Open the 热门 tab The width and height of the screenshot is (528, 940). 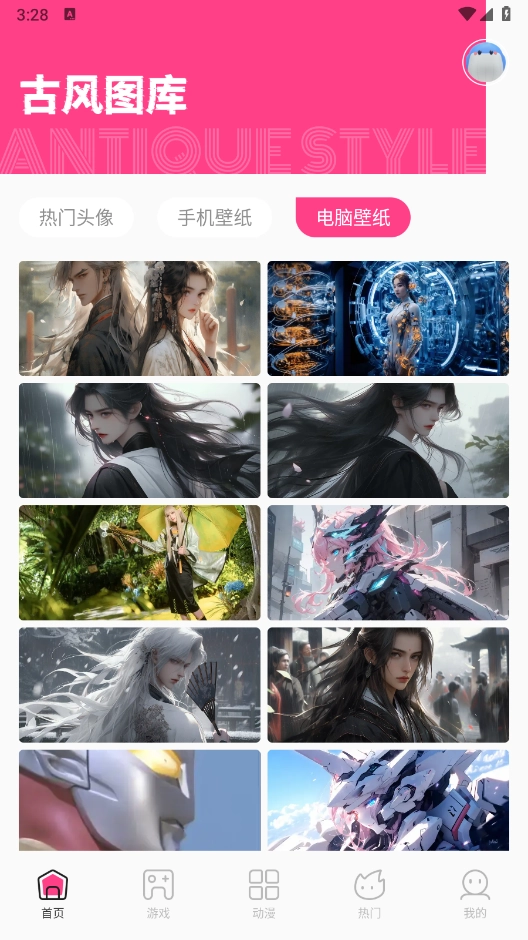[x=369, y=894]
